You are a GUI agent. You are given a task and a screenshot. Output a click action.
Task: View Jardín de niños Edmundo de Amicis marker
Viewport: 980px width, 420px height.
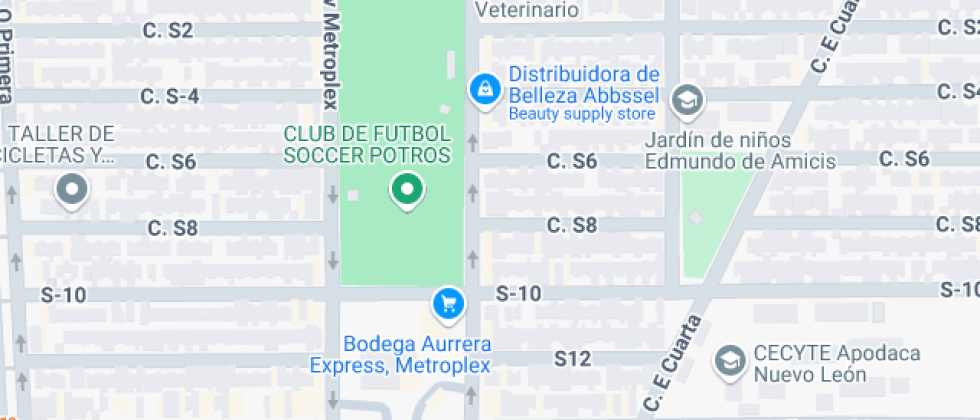click(688, 99)
